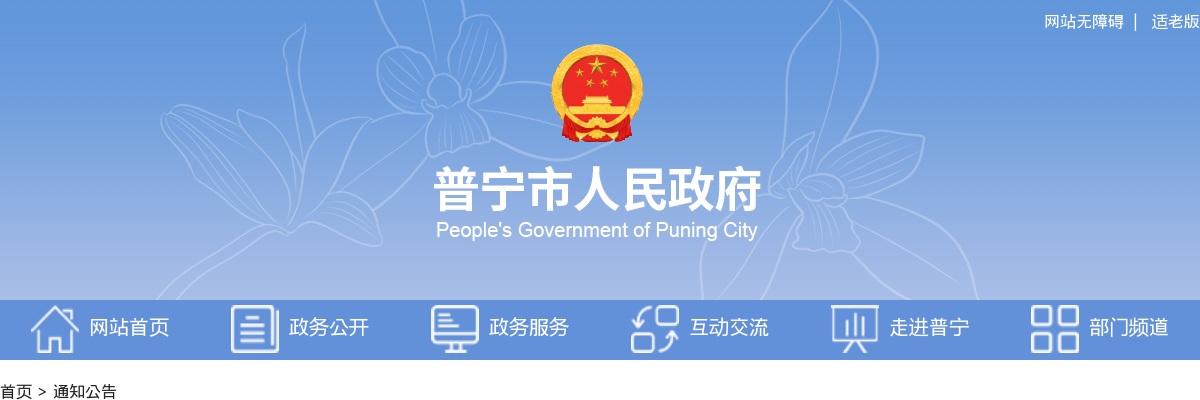Viewport: 1200px width, 400px height.
Task: Switch to the 部门频道 tab
Action: 1100,328
